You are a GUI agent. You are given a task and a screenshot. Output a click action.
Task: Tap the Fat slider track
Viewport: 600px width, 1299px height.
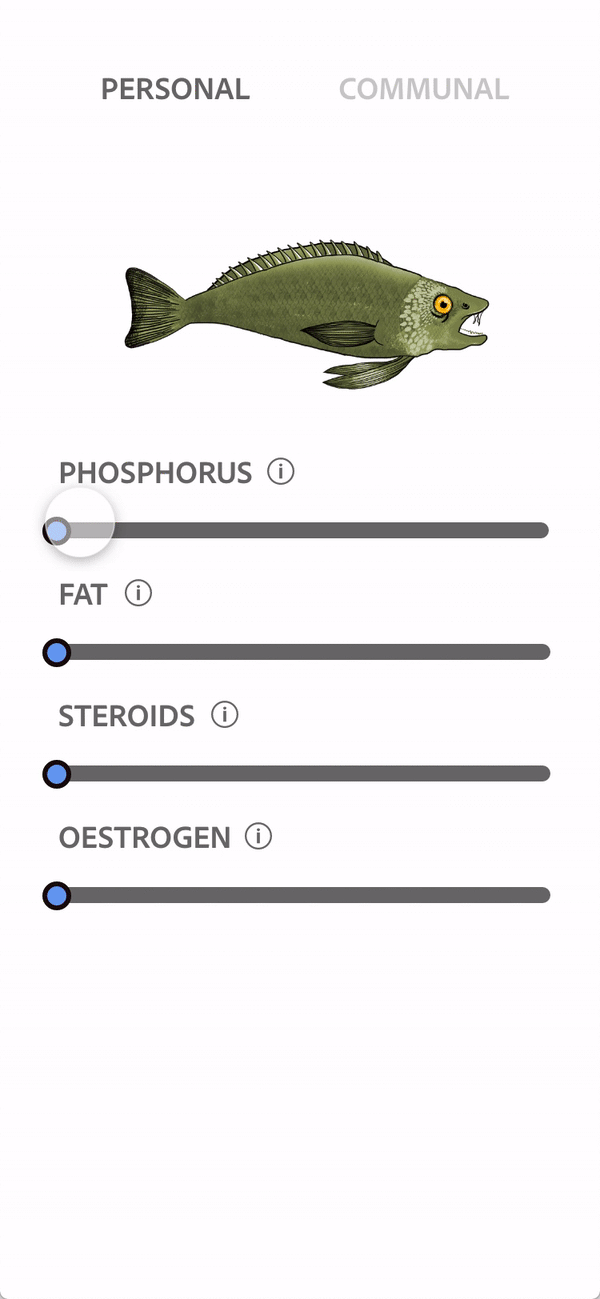(x=300, y=652)
